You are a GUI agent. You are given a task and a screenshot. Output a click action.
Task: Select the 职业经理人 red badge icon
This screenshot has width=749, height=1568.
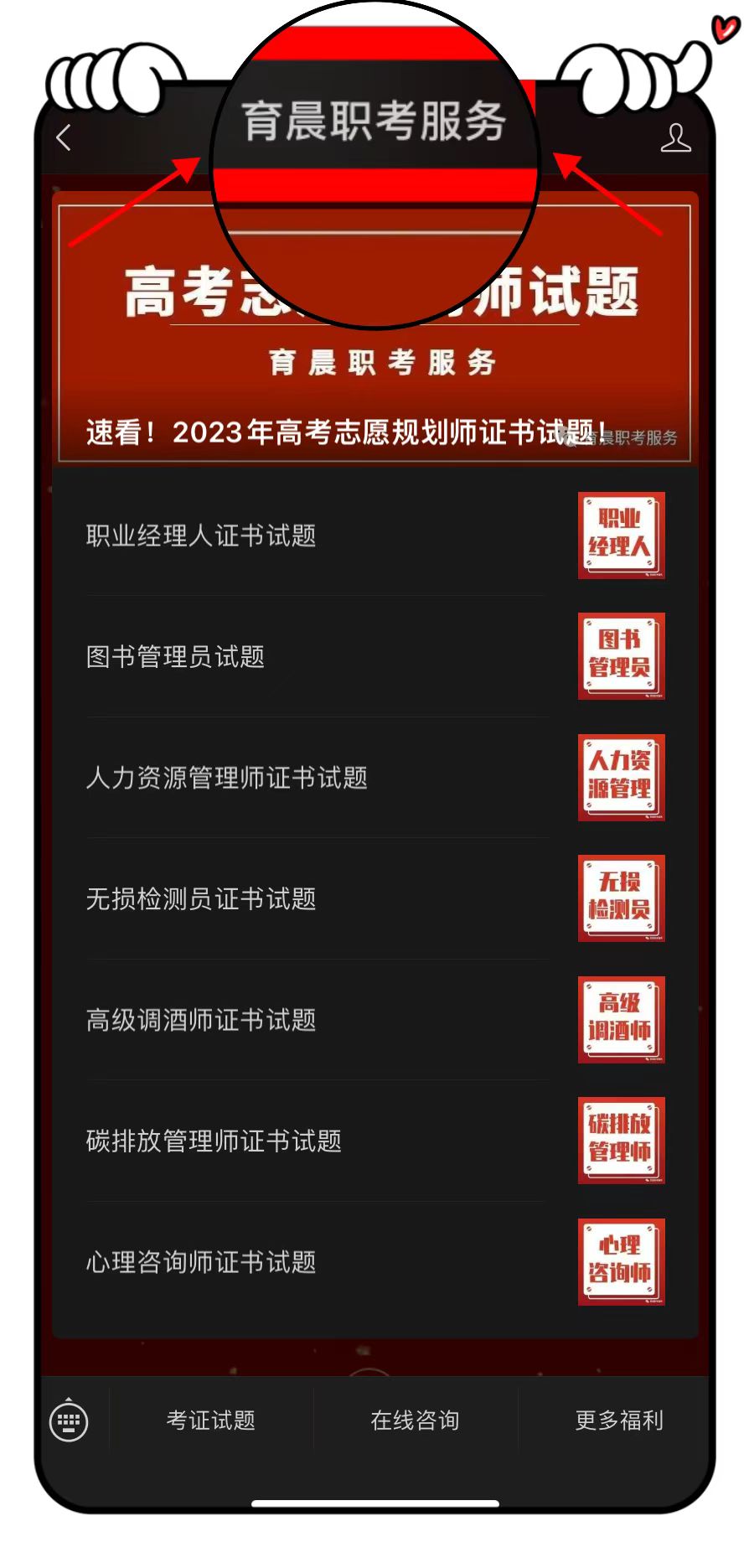(621, 536)
